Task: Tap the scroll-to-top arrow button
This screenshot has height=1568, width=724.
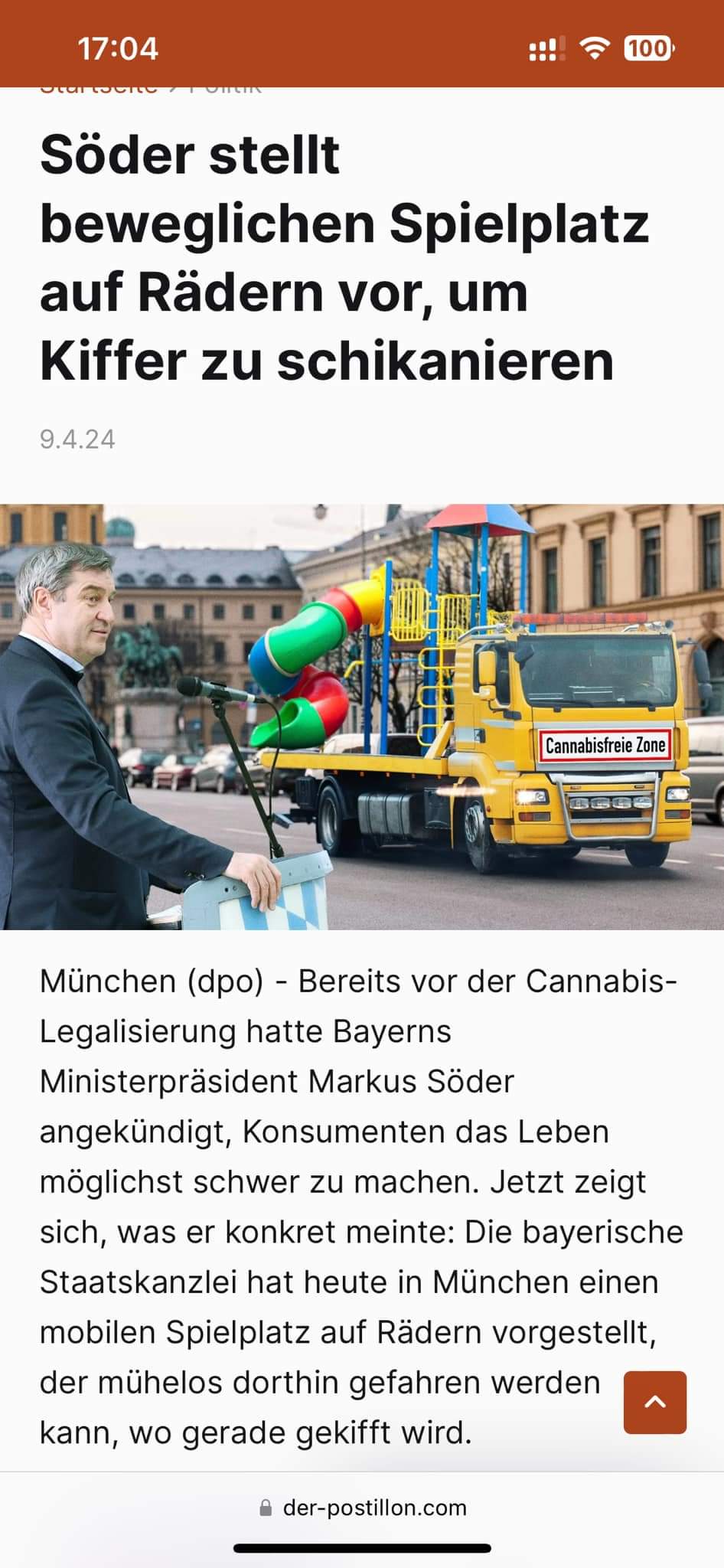Action: click(x=654, y=1402)
